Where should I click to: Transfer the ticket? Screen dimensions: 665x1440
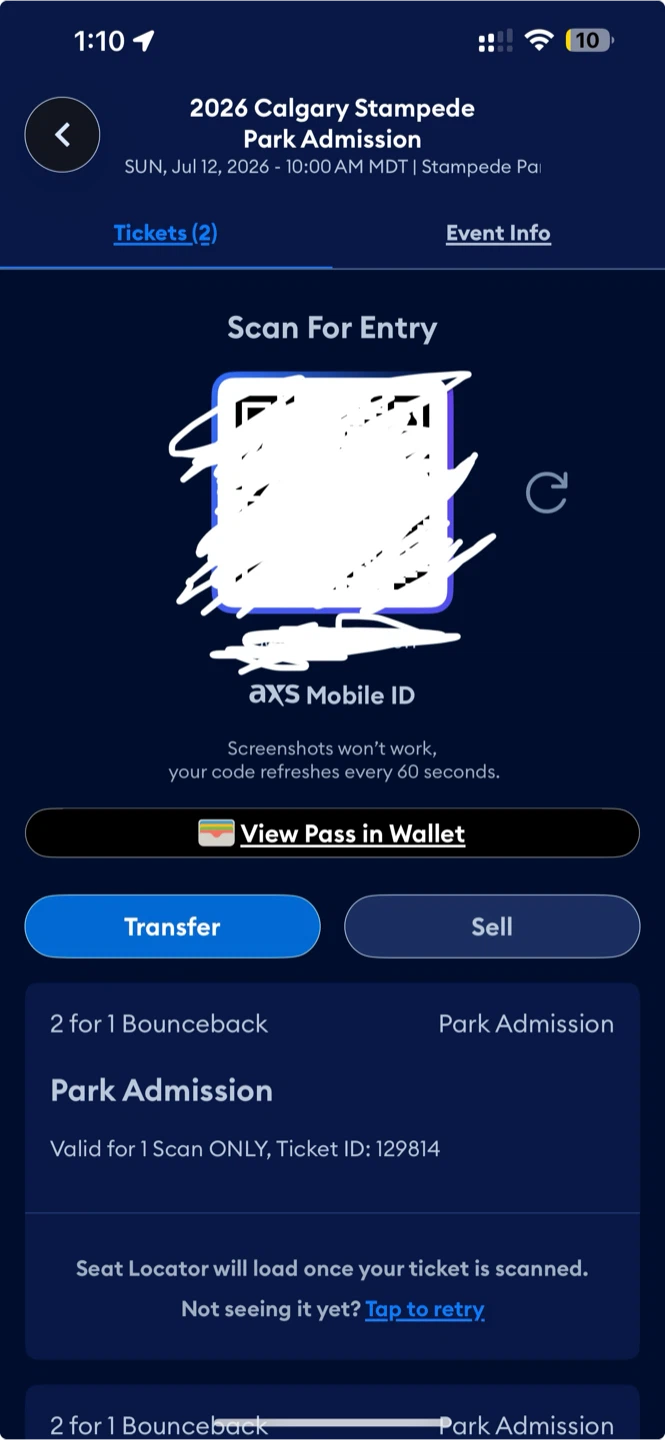[x=172, y=926]
